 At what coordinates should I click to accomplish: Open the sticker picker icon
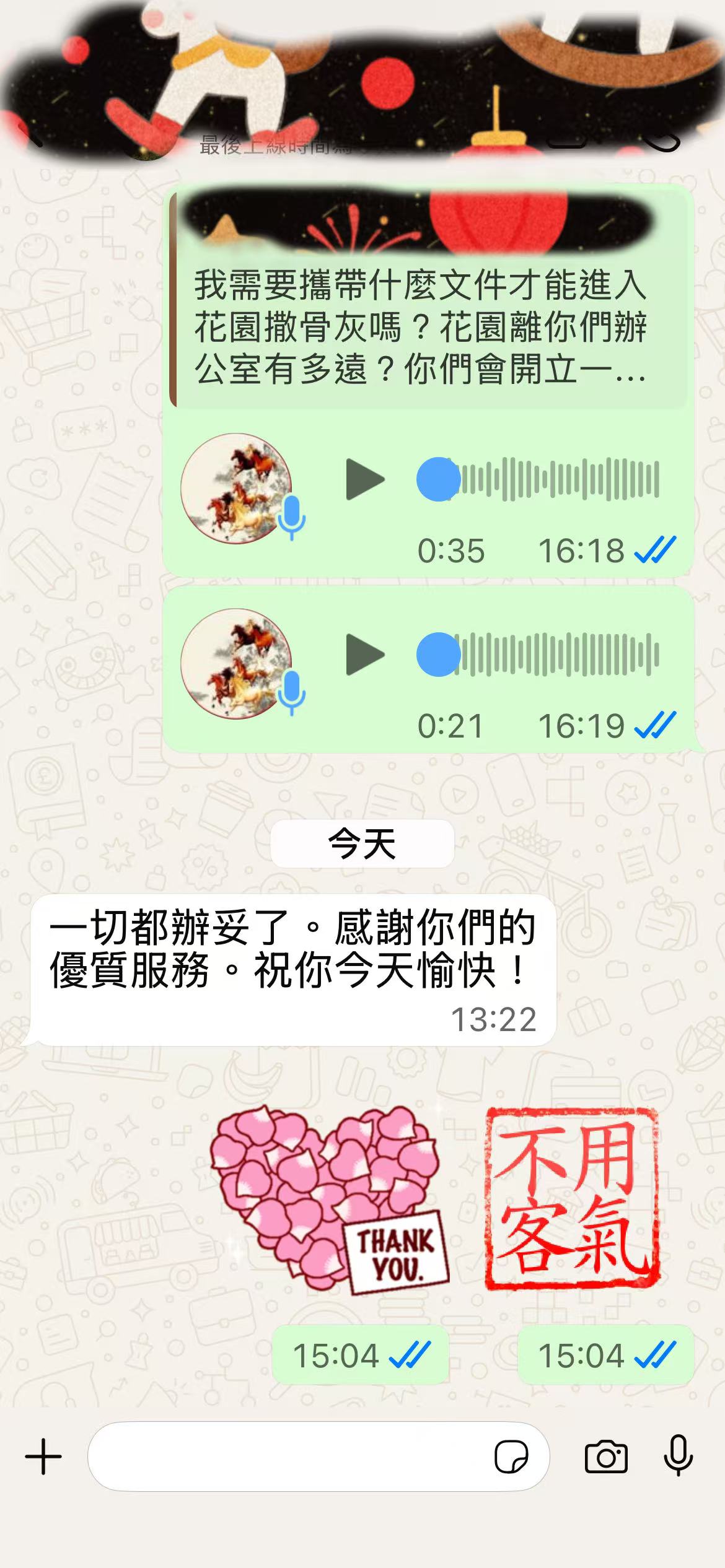point(511,1457)
